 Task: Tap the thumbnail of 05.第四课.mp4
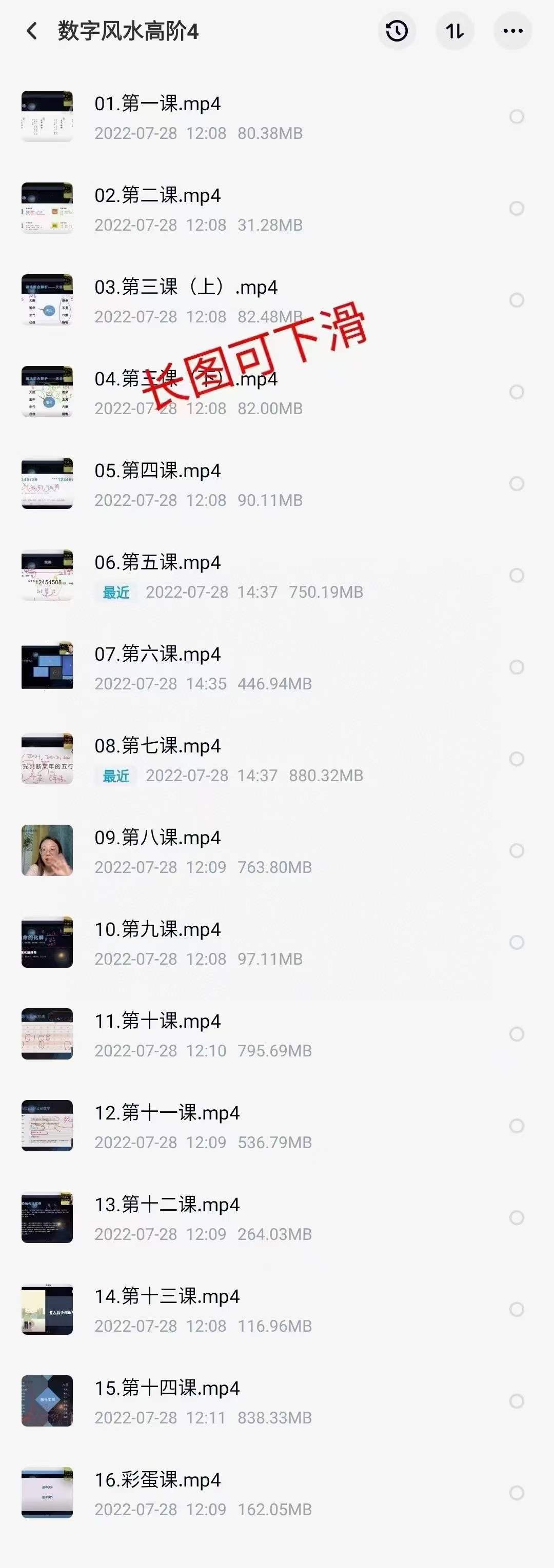tap(47, 484)
